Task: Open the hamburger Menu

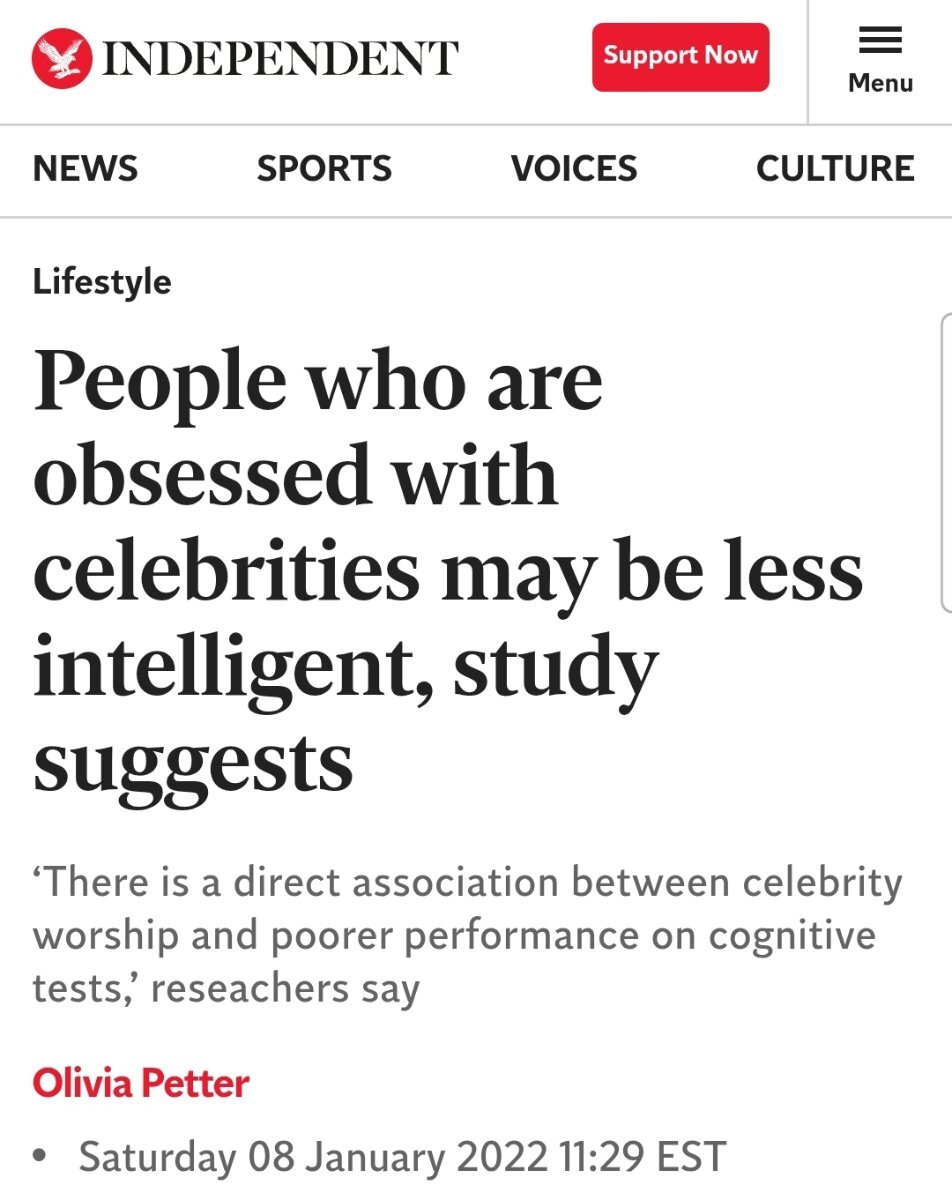Action: 880,60
